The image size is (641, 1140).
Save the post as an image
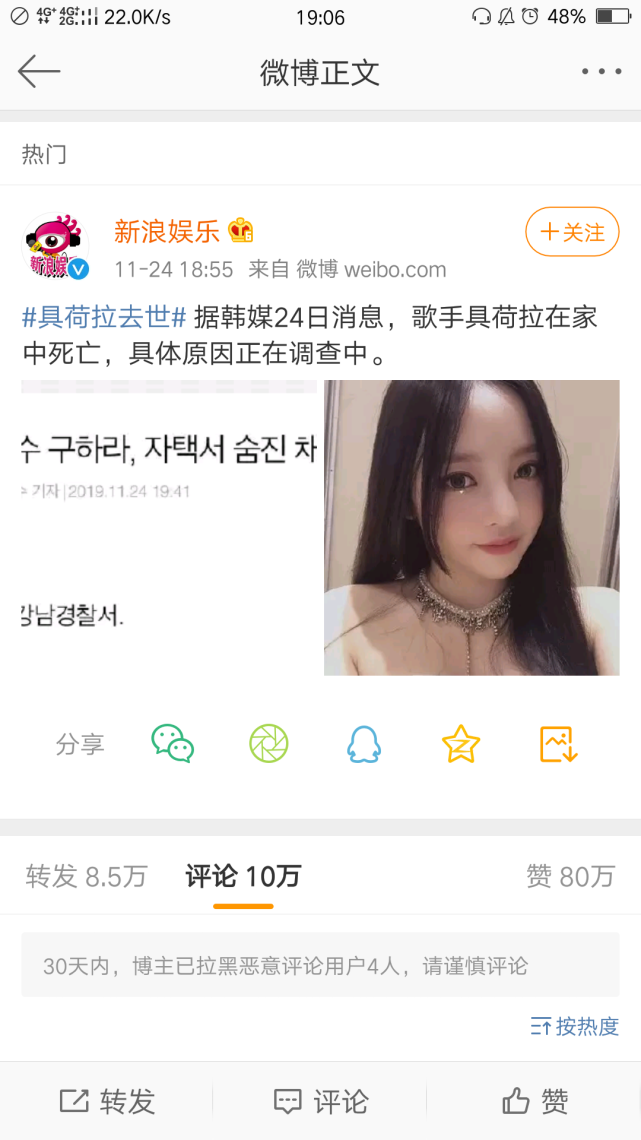[558, 744]
